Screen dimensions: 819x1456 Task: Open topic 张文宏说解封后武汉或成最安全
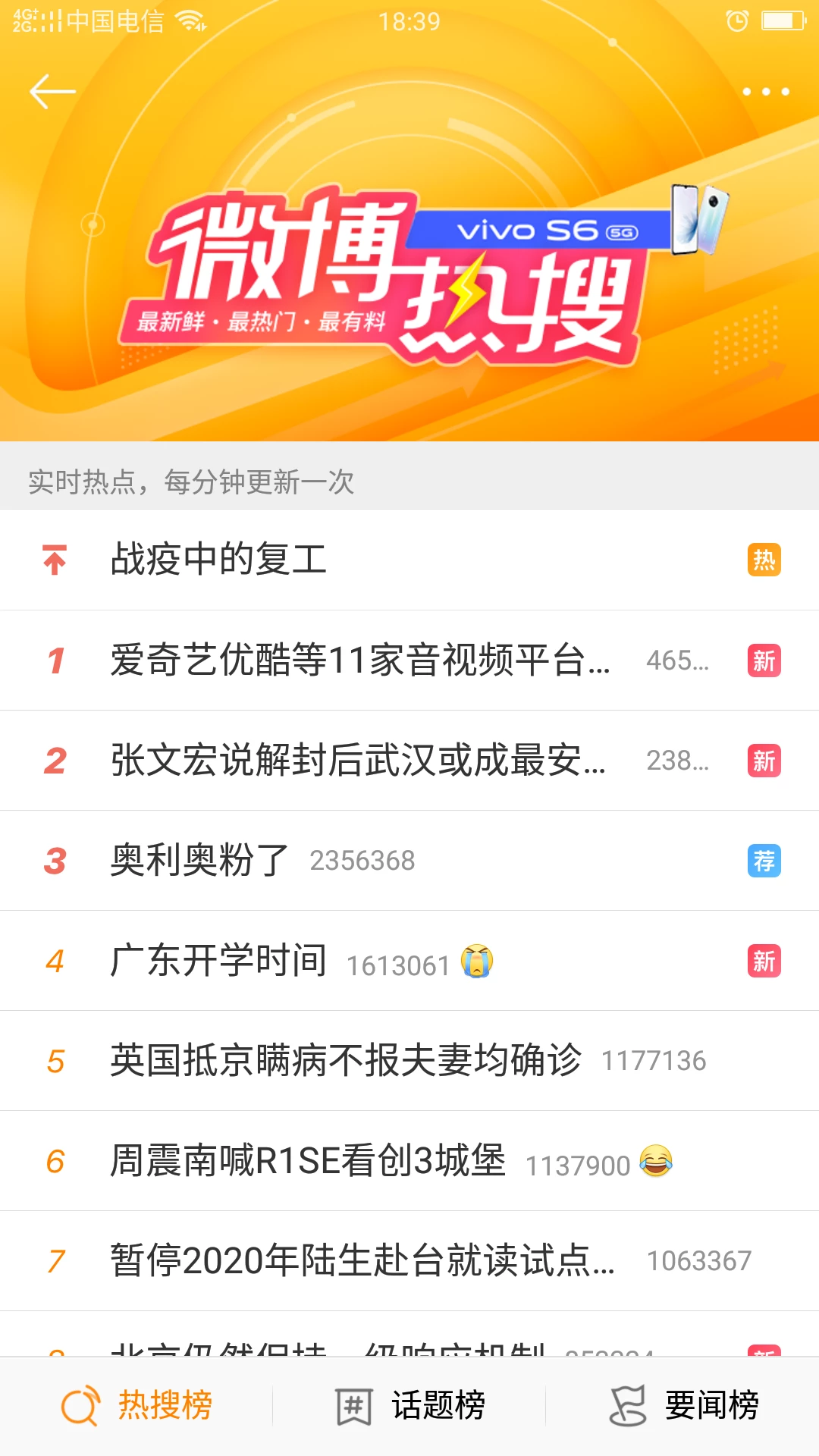[x=409, y=760]
